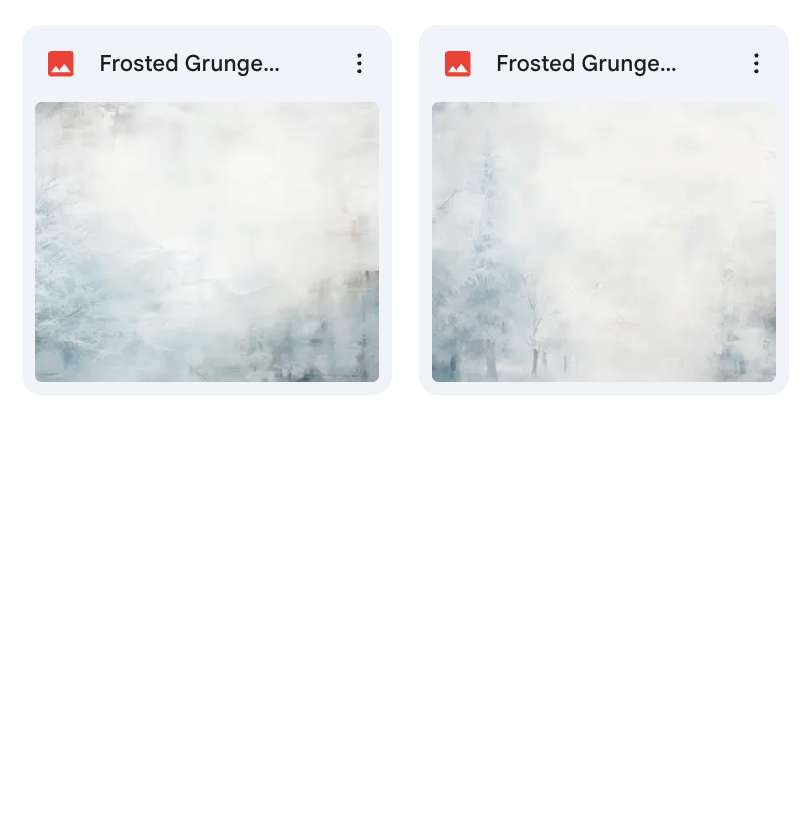
Task: Open the right Frosted Grunge image preview
Action: (603, 242)
